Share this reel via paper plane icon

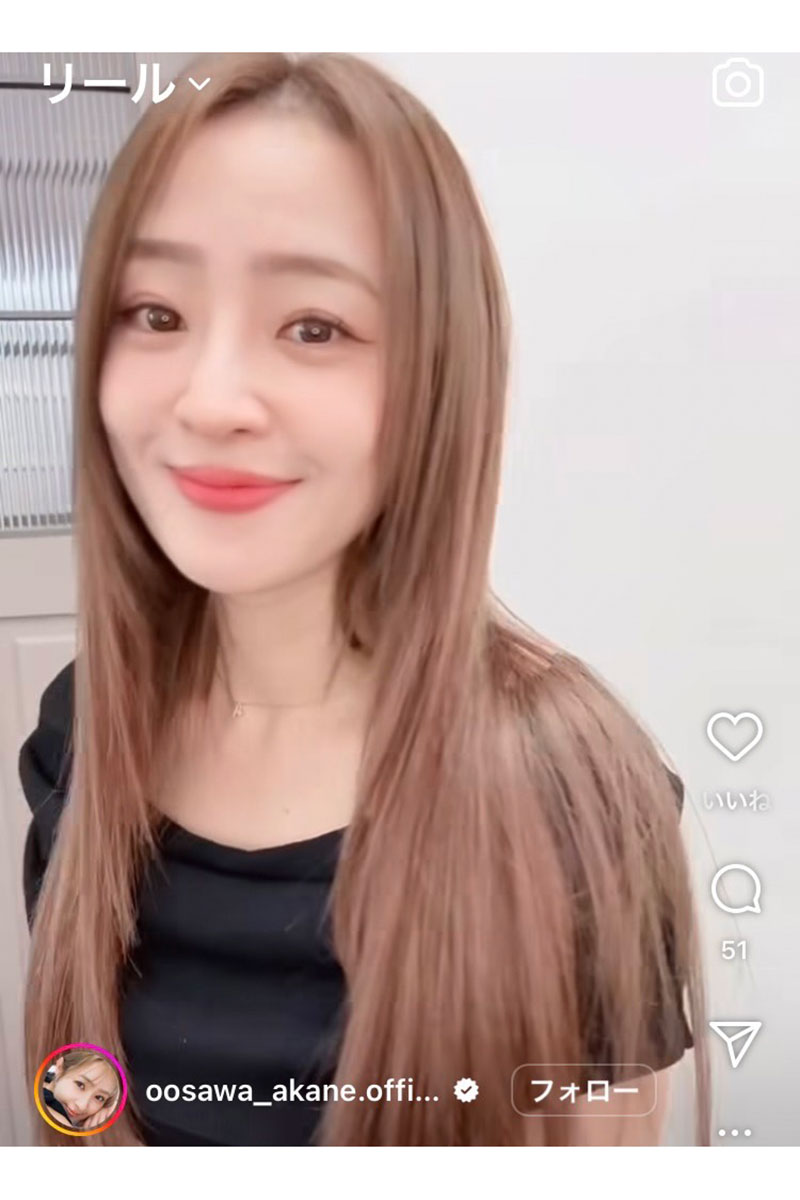pos(737,1043)
